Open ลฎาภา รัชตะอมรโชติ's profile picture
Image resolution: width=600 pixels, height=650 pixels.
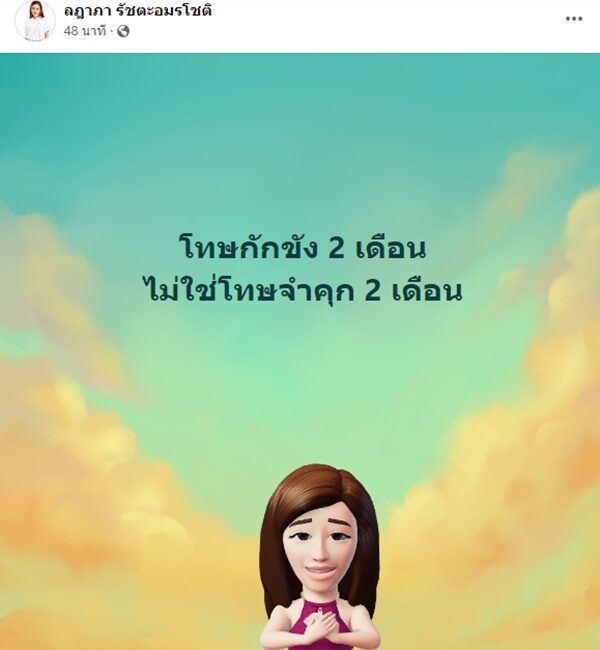click(x=35, y=21)
